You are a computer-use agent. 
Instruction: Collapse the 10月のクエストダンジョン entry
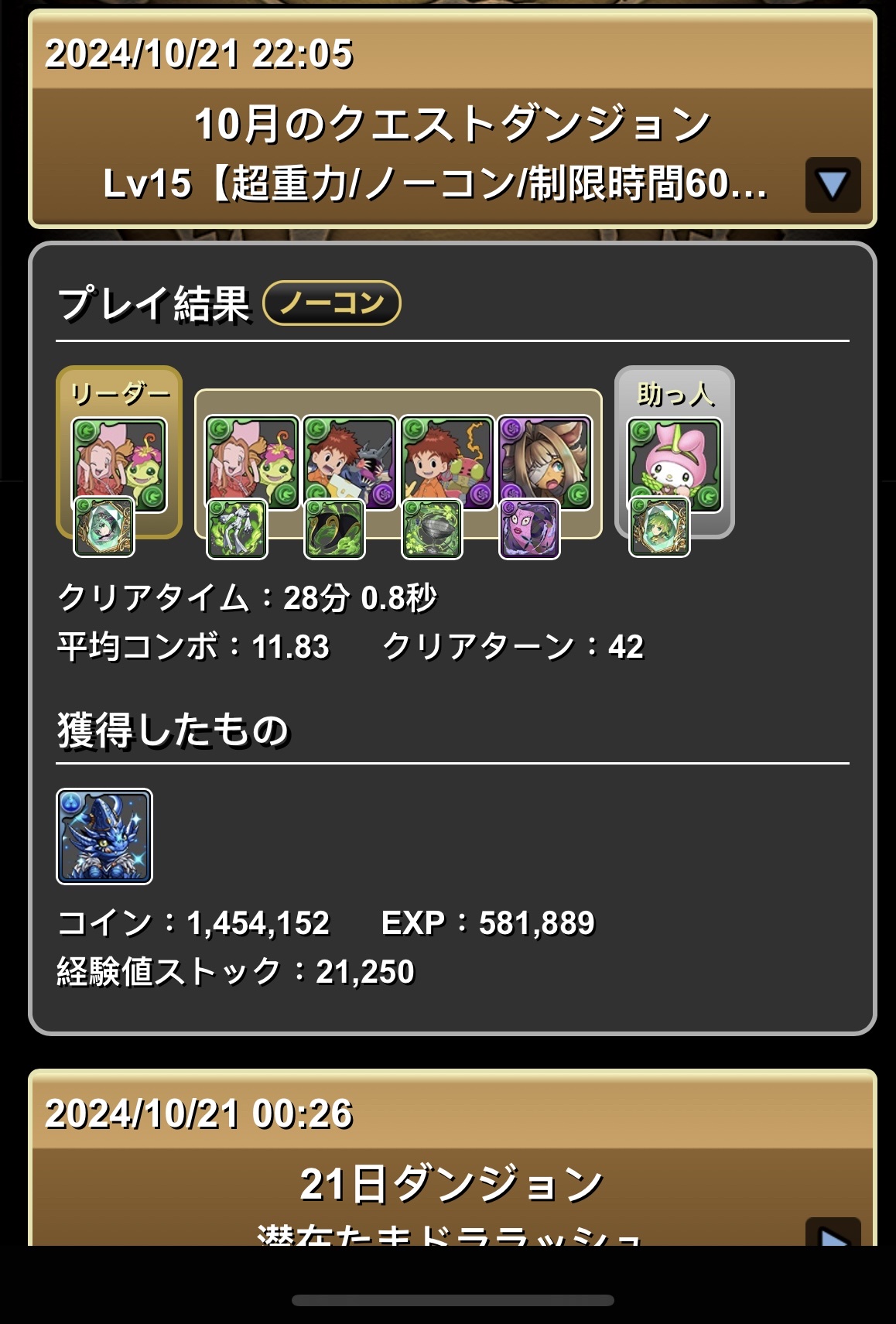pyautogui.click(x=833, y=186)
